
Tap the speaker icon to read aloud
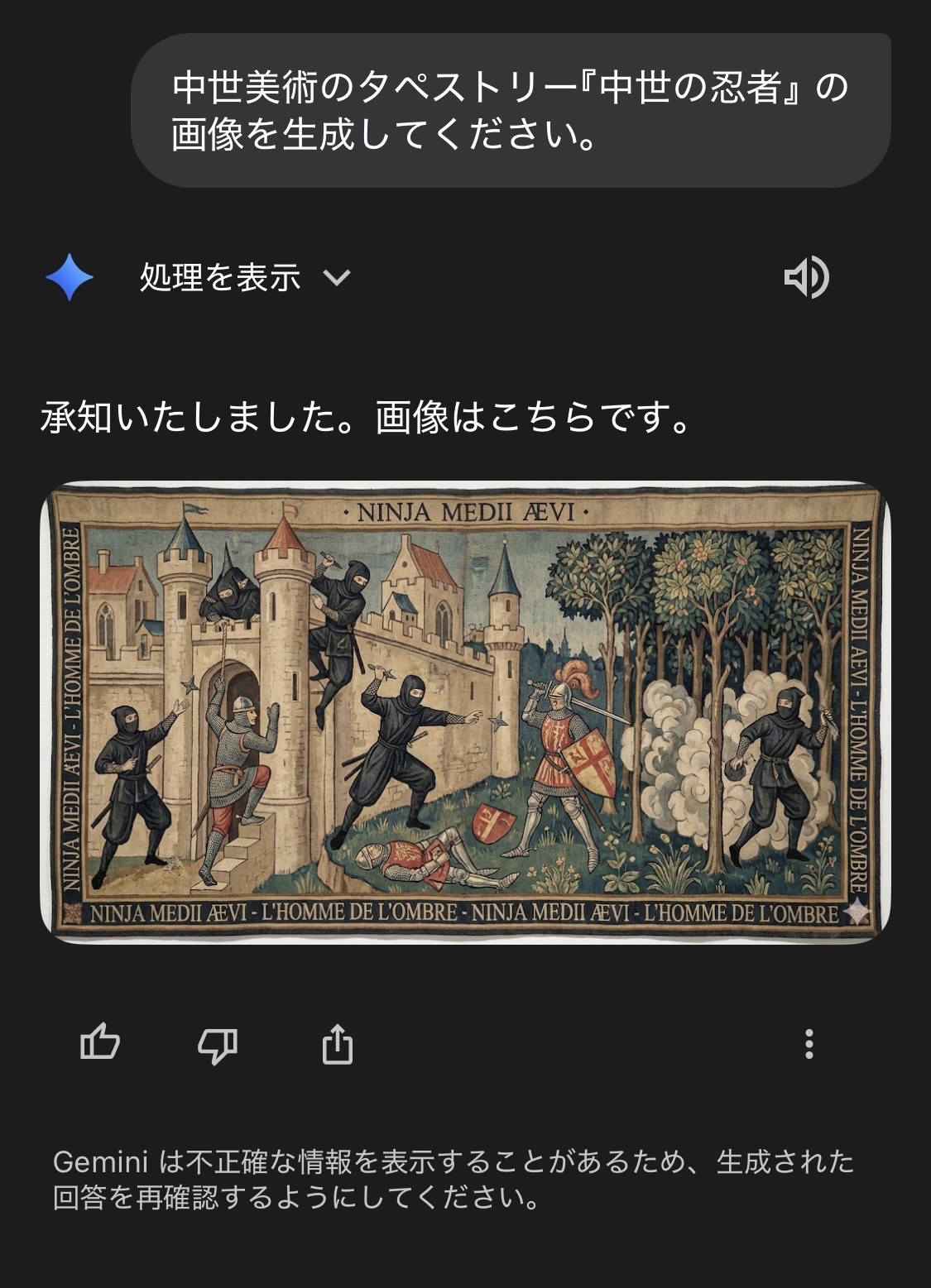pyautogui.click(x=806, y=277)
